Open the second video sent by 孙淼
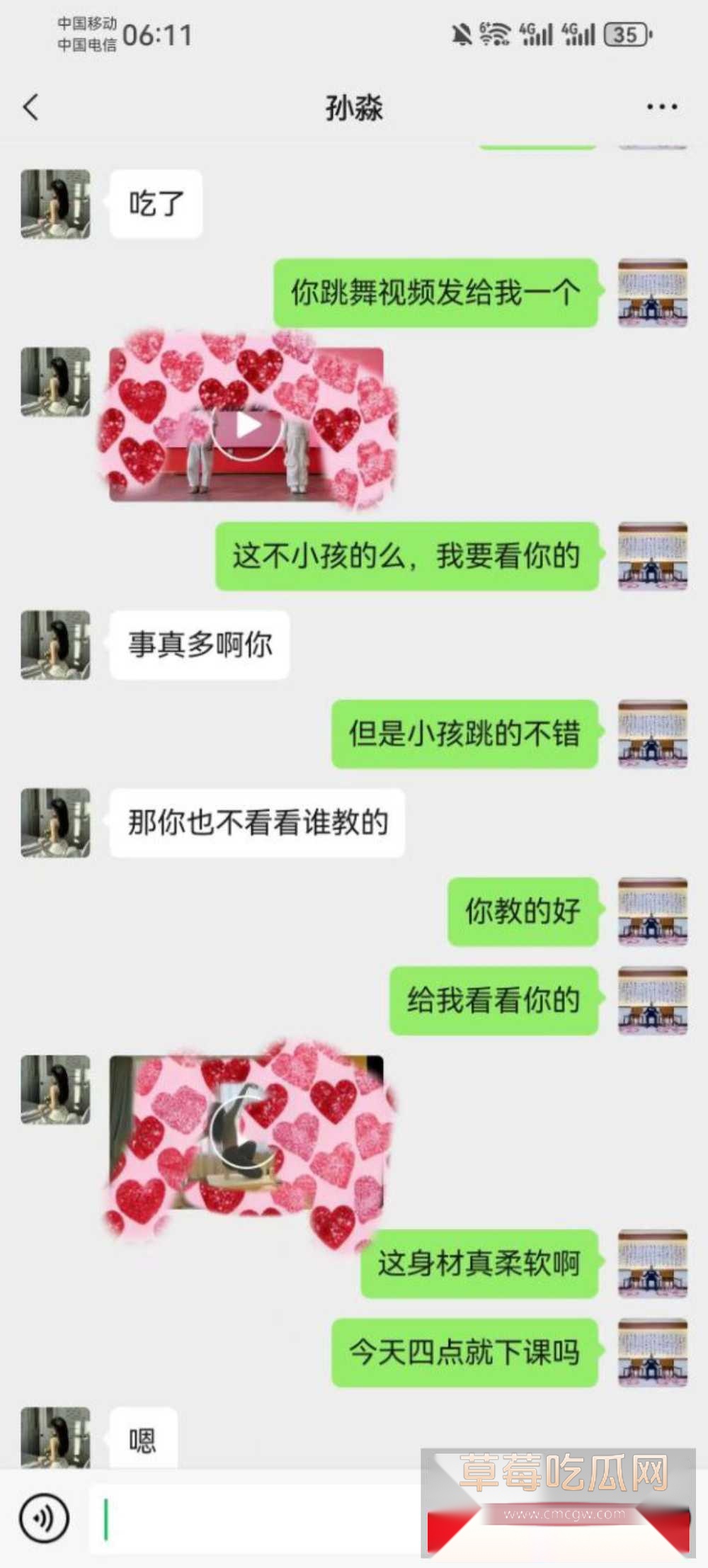Screen dimensions: 708x1568 tap(246, 1132)
